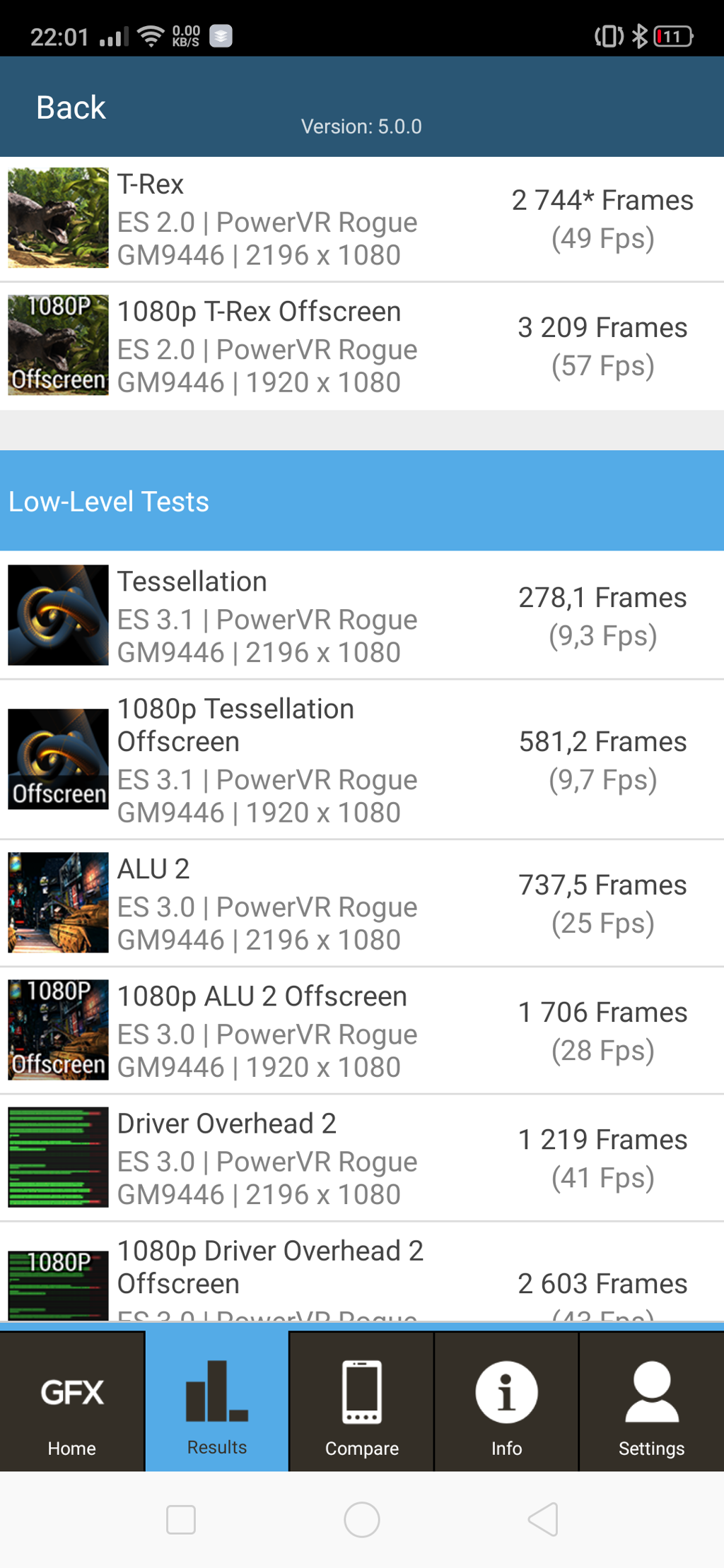This screenshot has width=724, height=1568.
Task: Open 1080p Driver Overhead 2 Offscreen row
Action: click(x=362, y=1272)
